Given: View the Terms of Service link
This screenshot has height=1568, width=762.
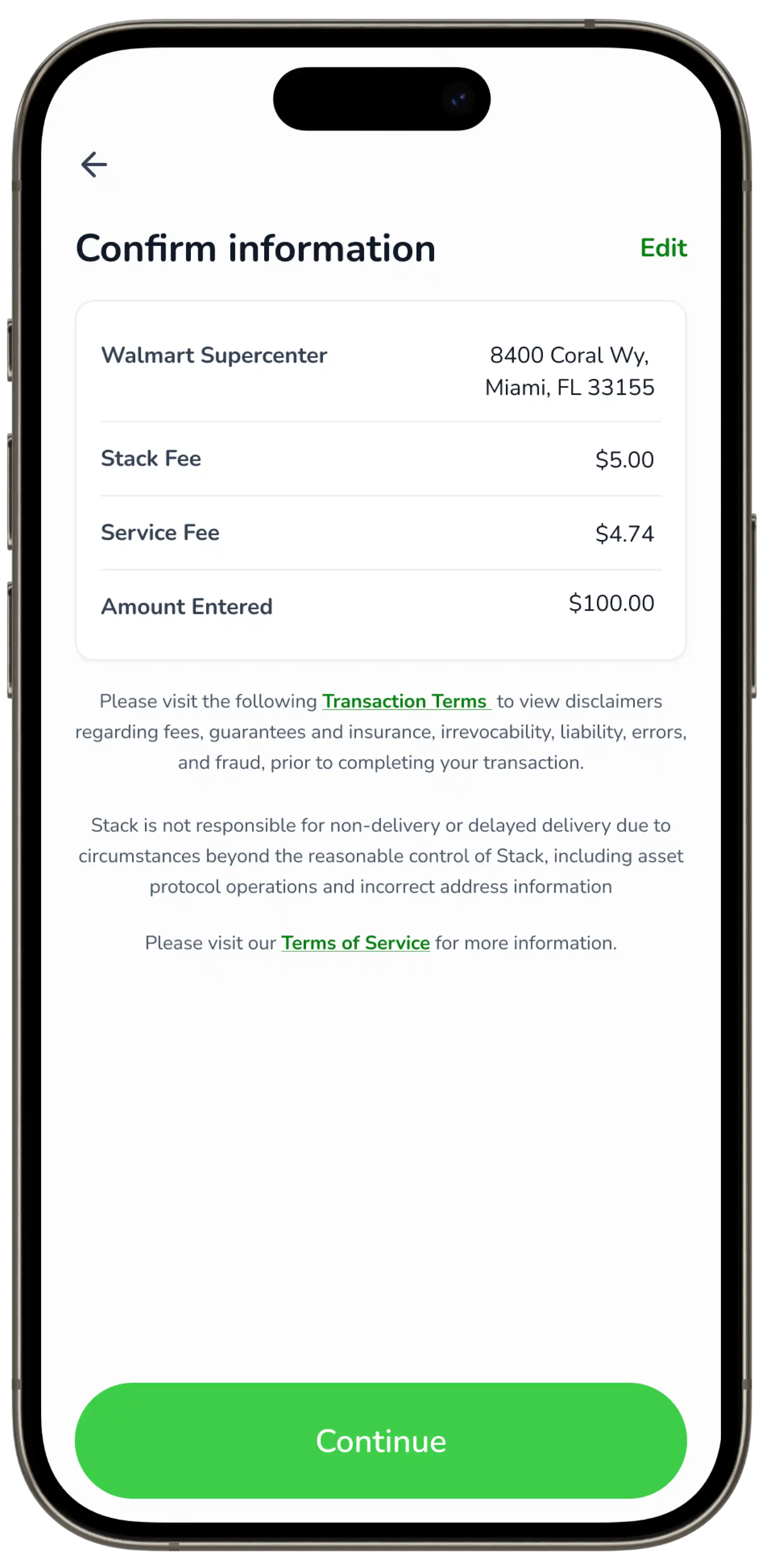Looking at the screenshot, I should (x=356, y=943).
